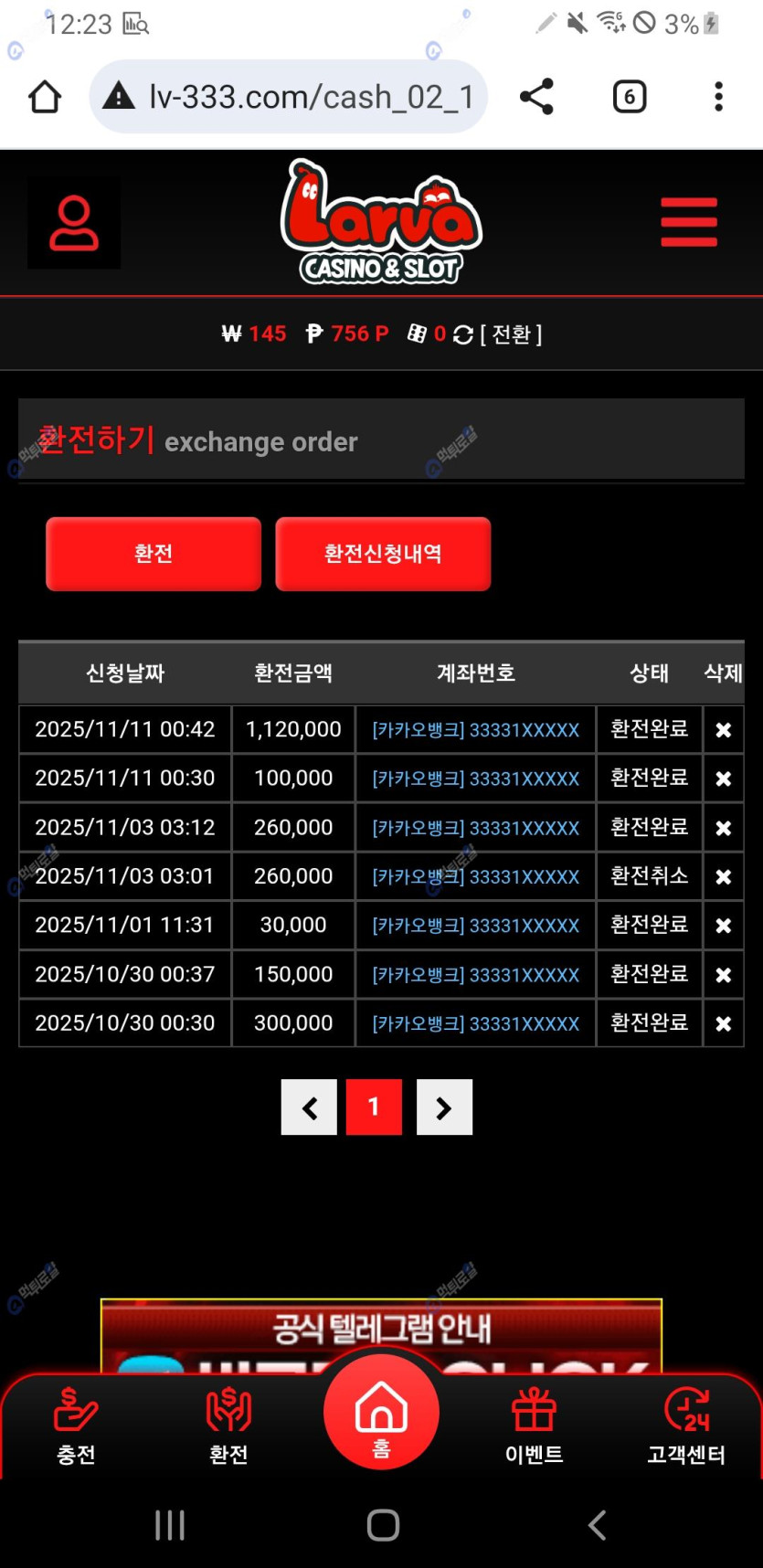The image size is (763, 1568).
Task: Tap the [전환] point conversion link
Action: 510,334
